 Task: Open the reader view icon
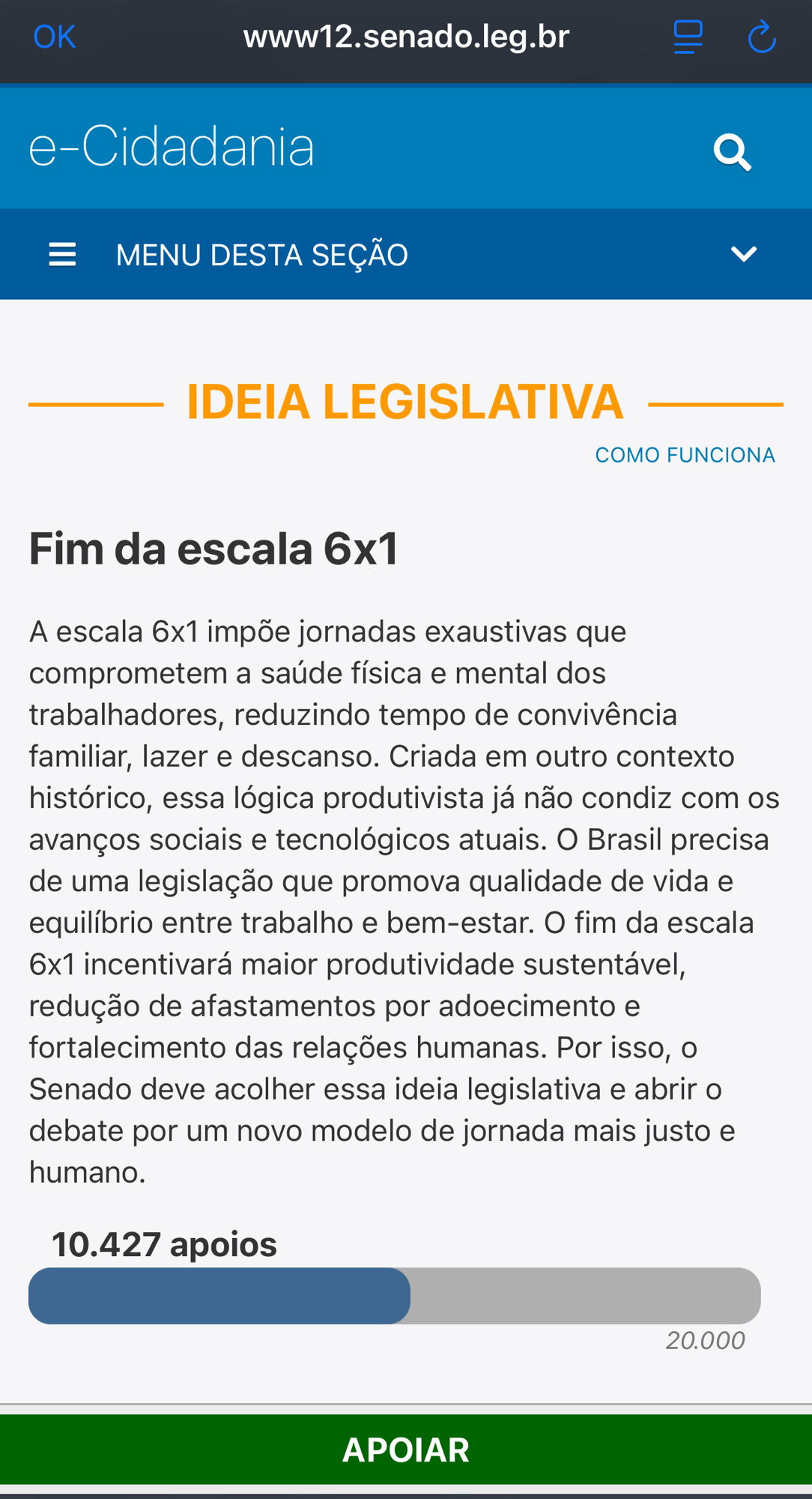(687, 37)
